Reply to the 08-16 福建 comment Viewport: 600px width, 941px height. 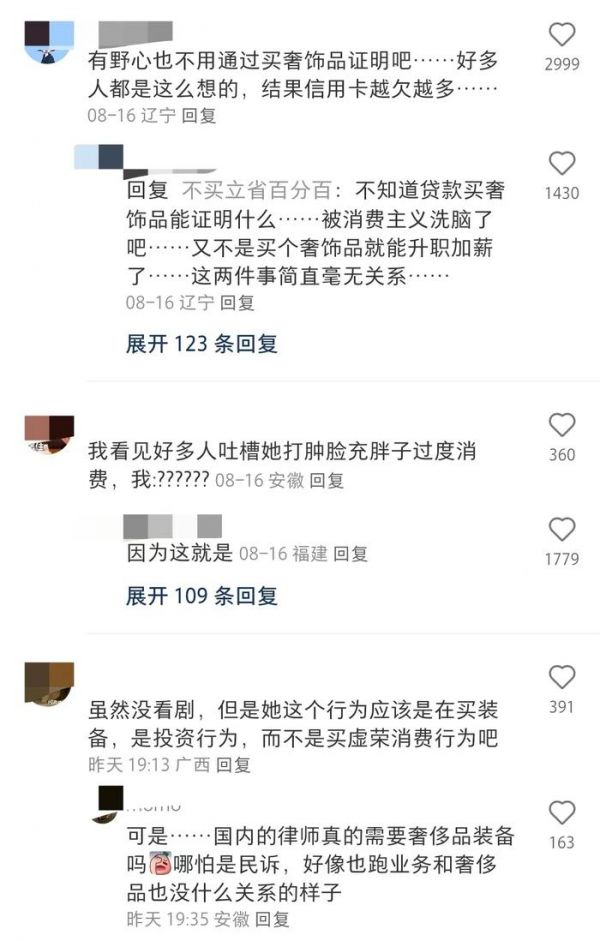point(350,553)
